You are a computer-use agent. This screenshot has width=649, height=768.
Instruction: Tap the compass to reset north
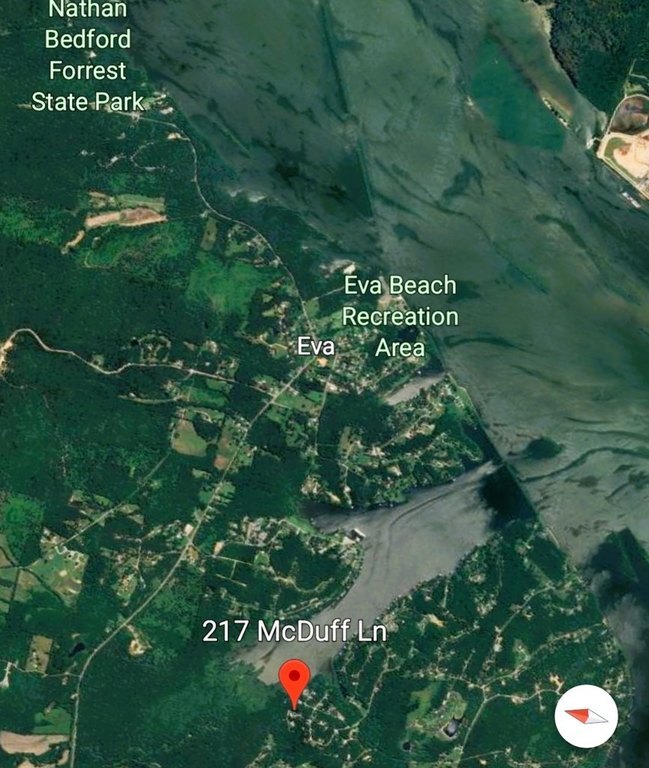[586, 716]
